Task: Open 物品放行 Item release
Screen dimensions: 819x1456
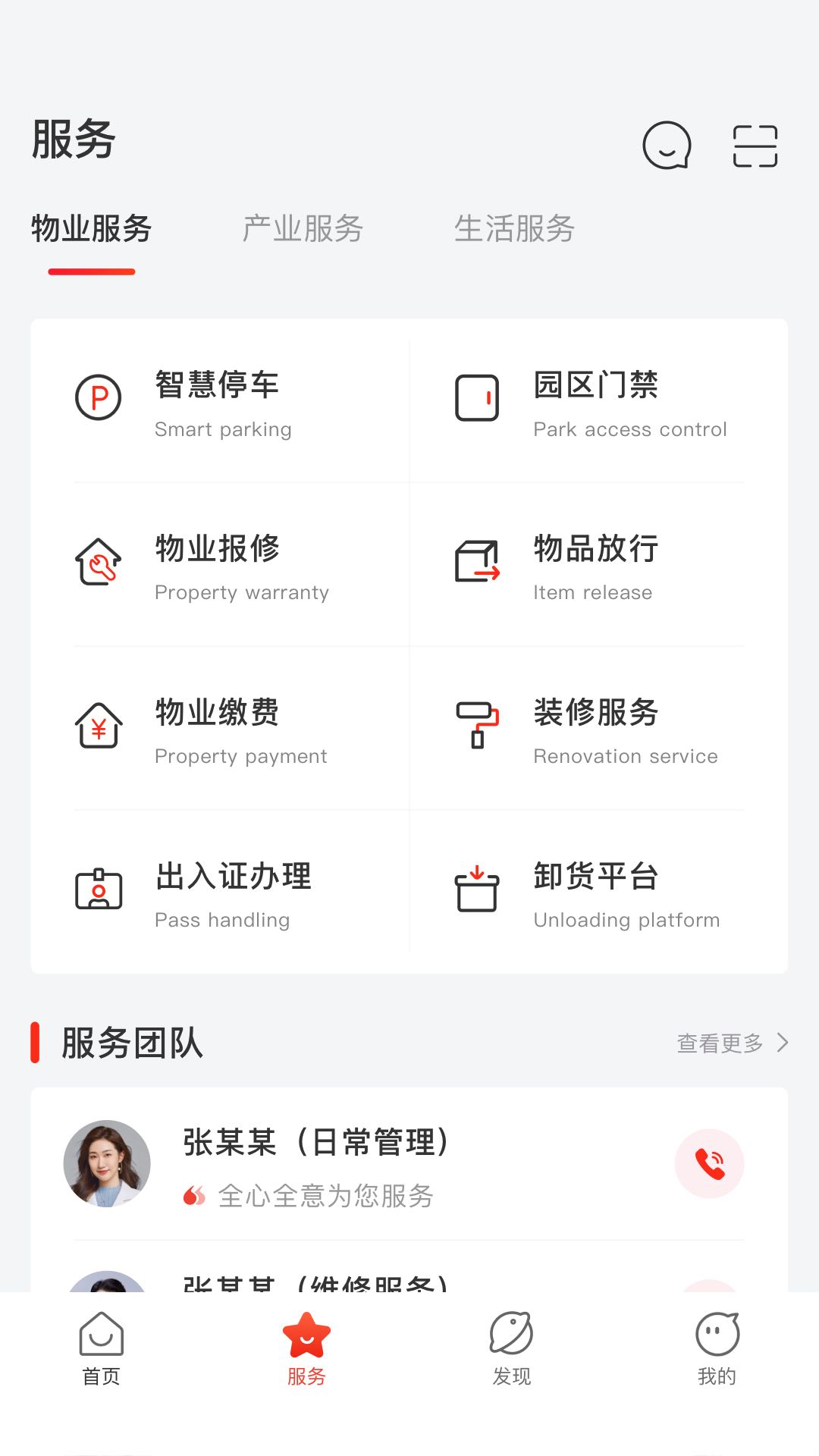Action: coord(598,566)
